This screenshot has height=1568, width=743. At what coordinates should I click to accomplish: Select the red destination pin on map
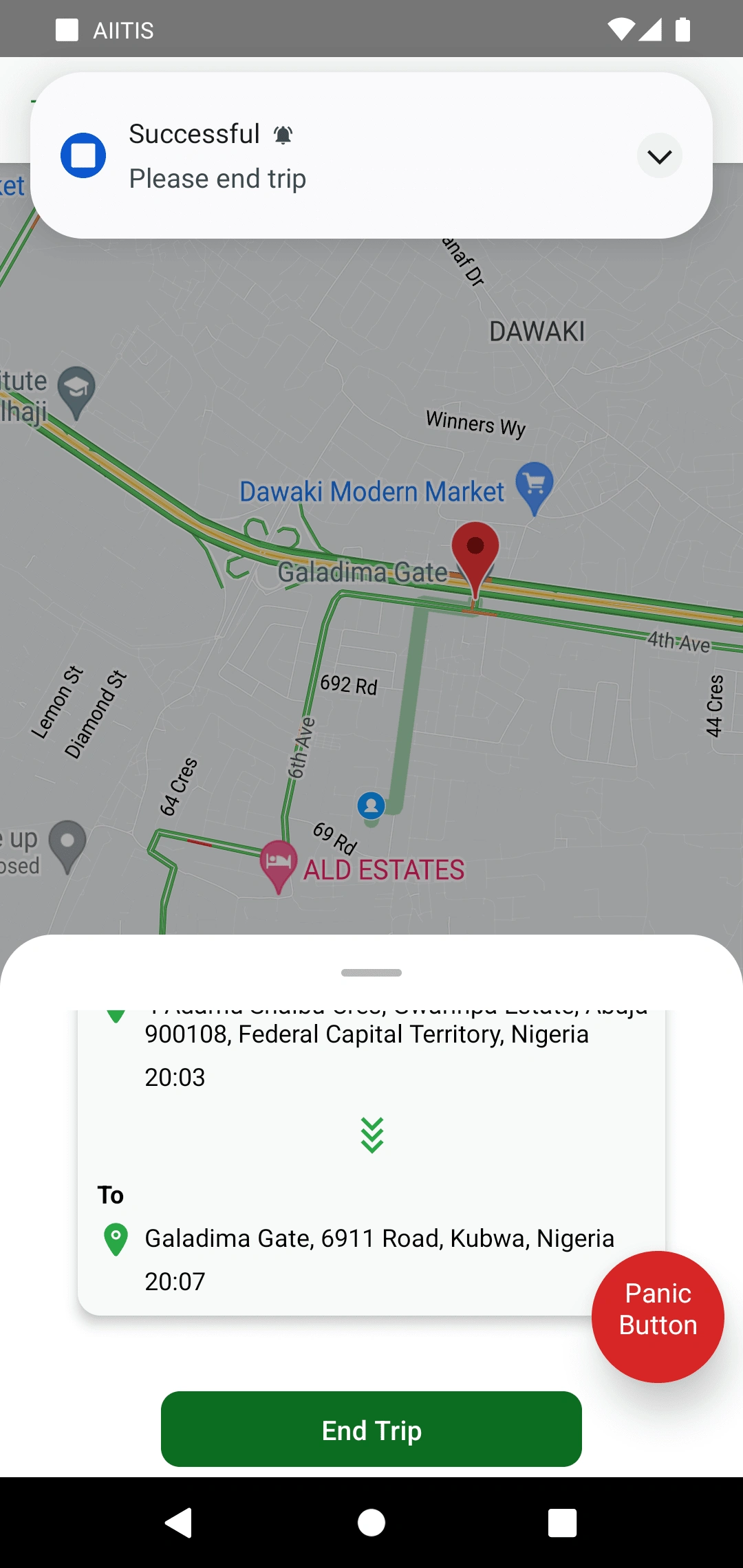475,550
